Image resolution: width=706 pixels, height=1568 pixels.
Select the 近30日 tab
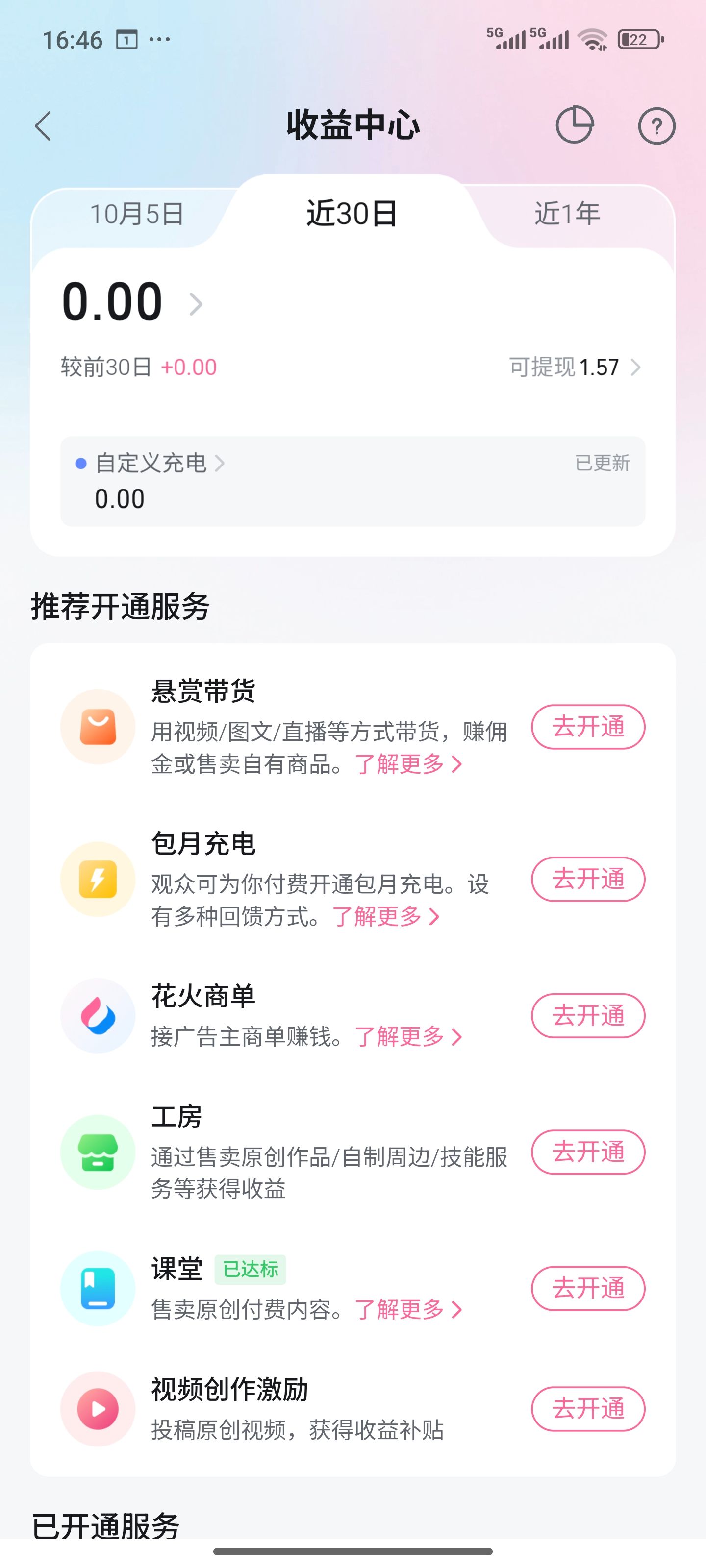click(352, 214)
